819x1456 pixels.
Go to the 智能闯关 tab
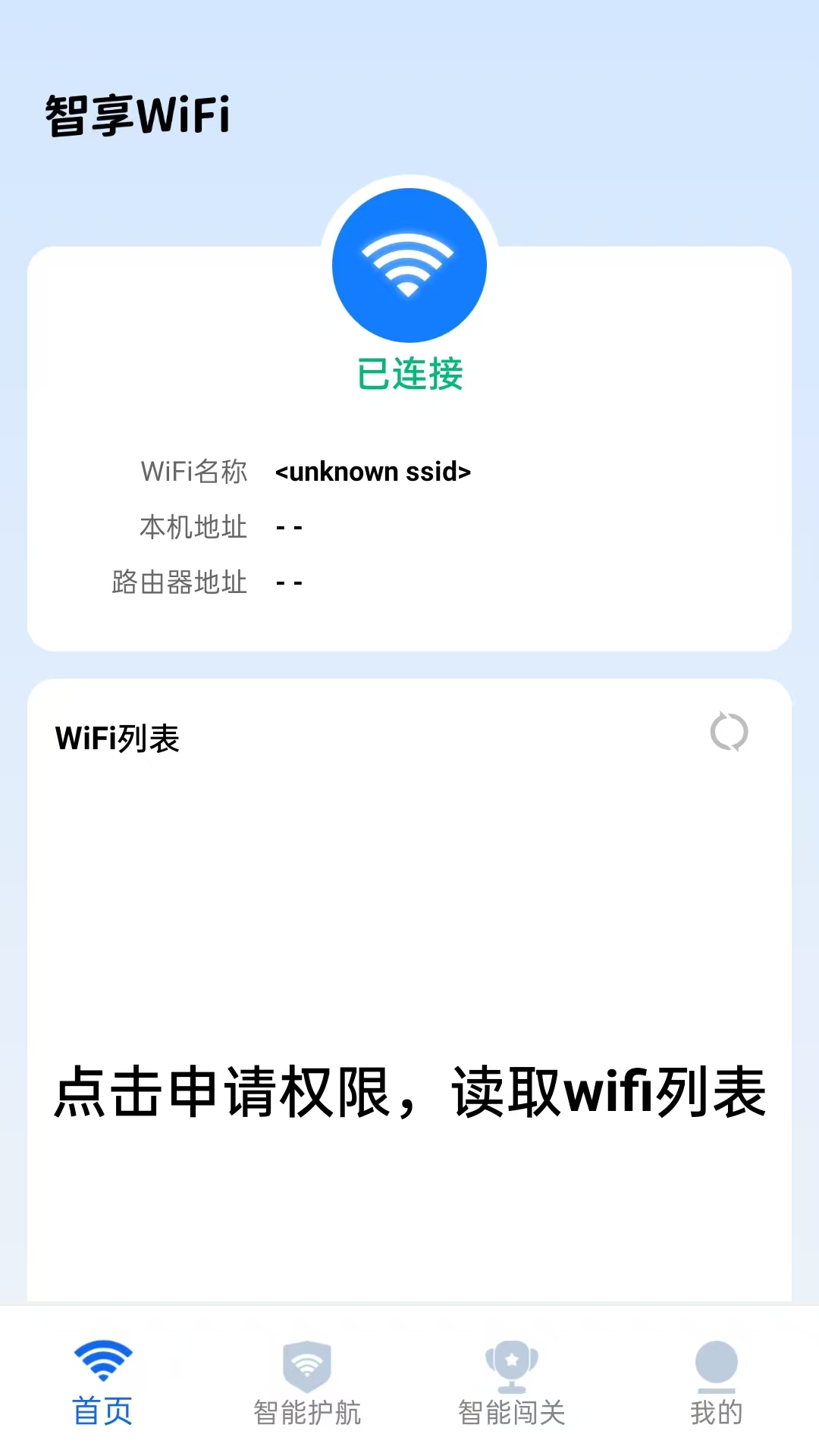512,1382
